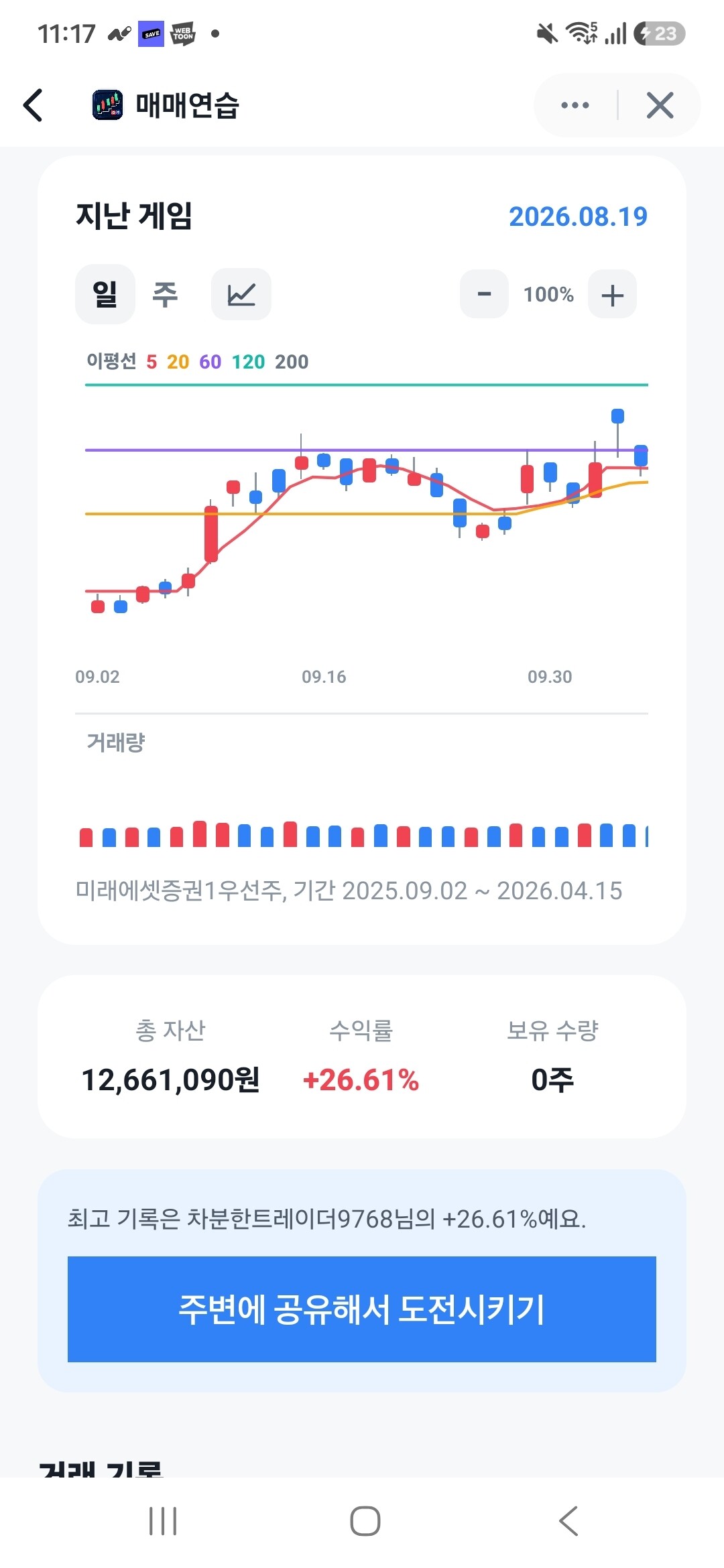724x1568 pixels.
Task: Tap 주변에 공유해서 도전시키기 share button
Action: [x=362, y=1309]
